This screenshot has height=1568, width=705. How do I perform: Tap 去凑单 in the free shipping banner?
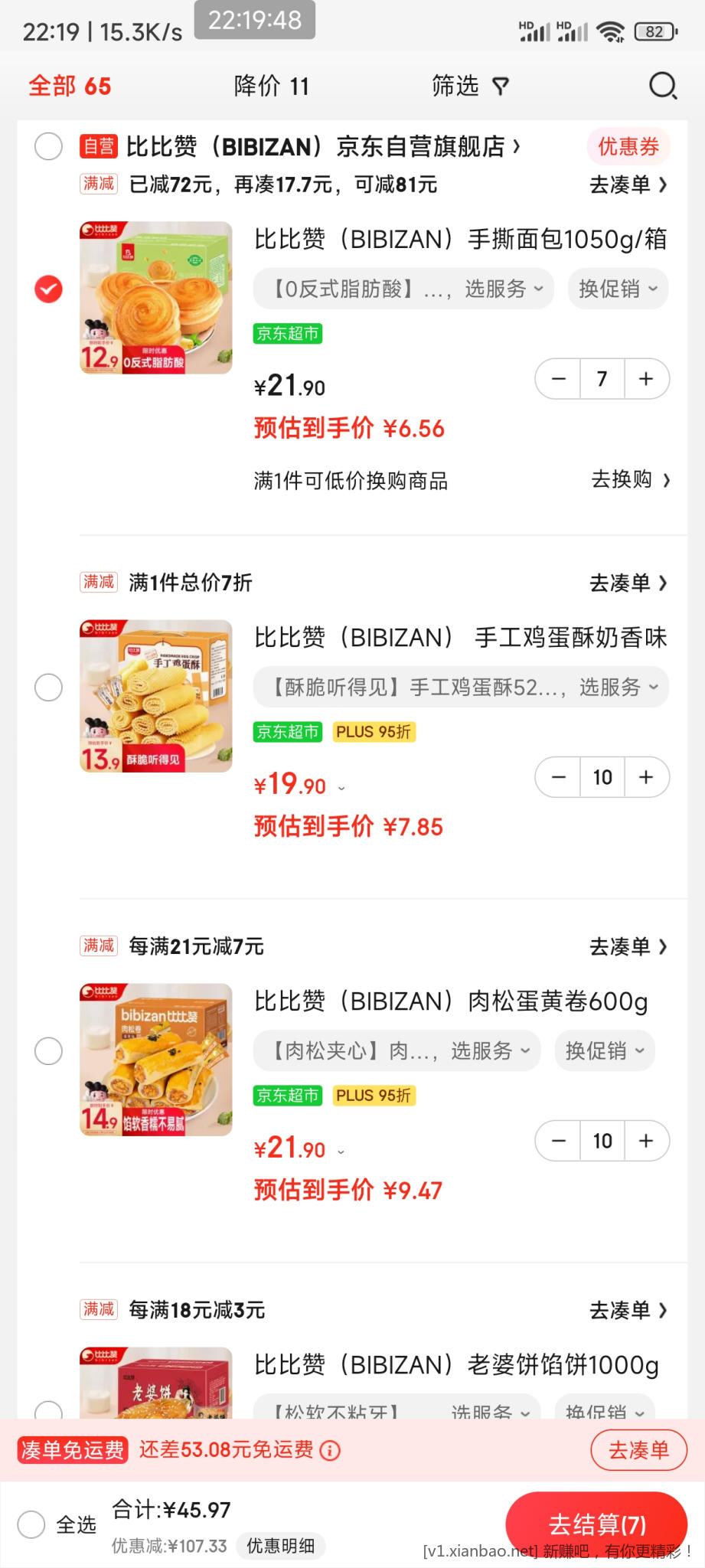click(638, 1449)
